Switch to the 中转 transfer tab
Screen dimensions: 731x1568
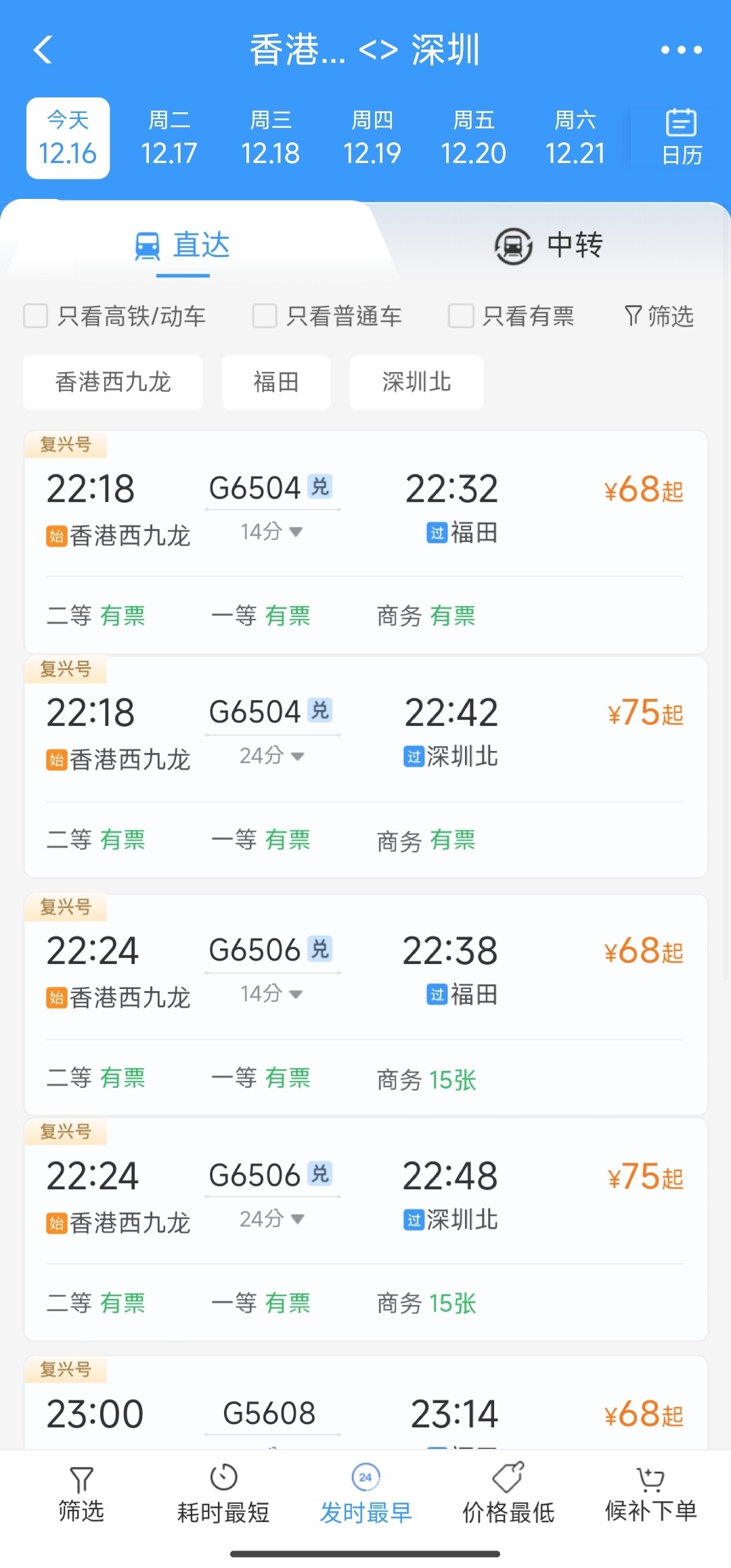coord(549,245)
